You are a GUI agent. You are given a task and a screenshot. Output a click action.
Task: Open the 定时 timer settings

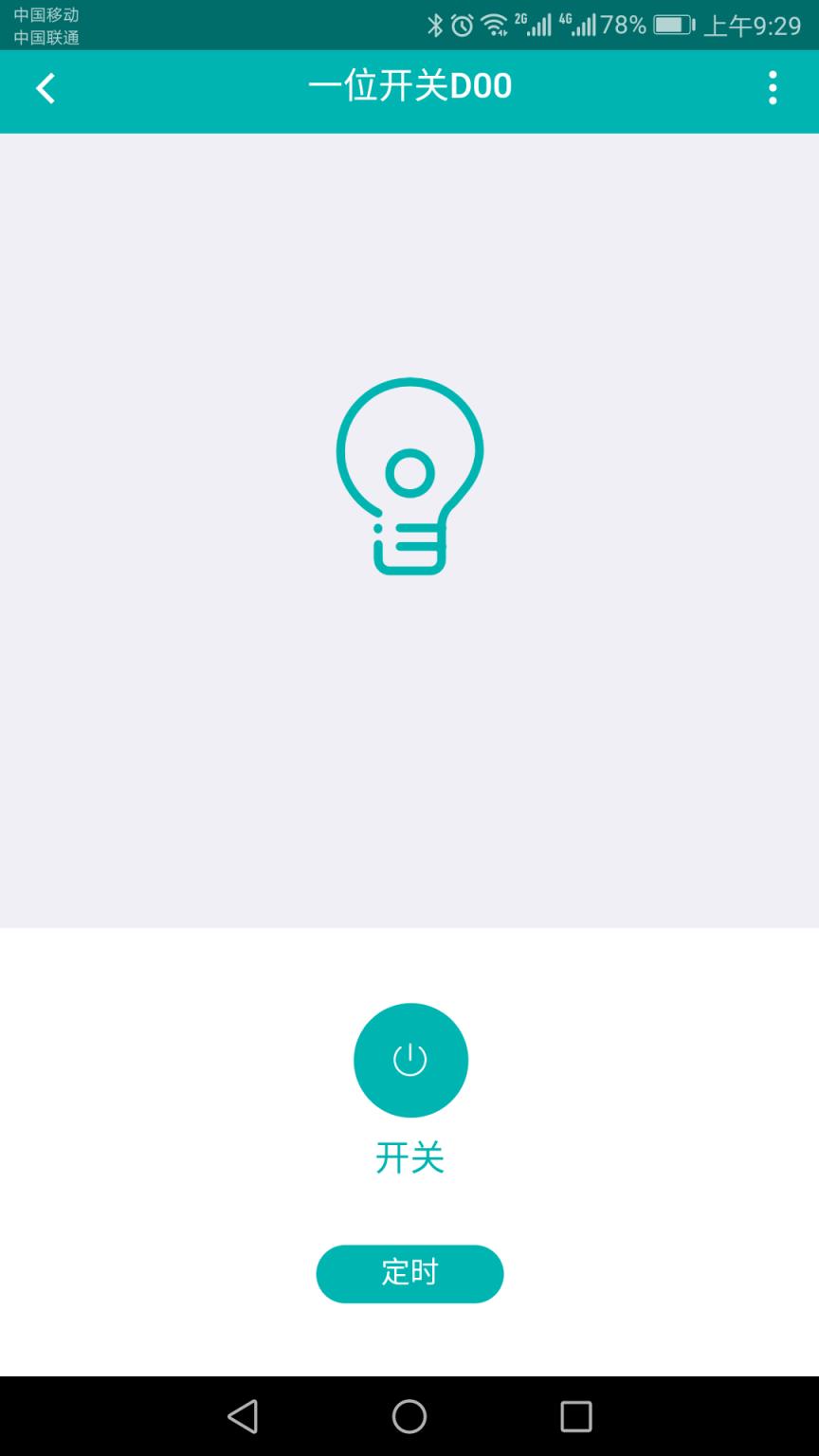pos(409,1273)
